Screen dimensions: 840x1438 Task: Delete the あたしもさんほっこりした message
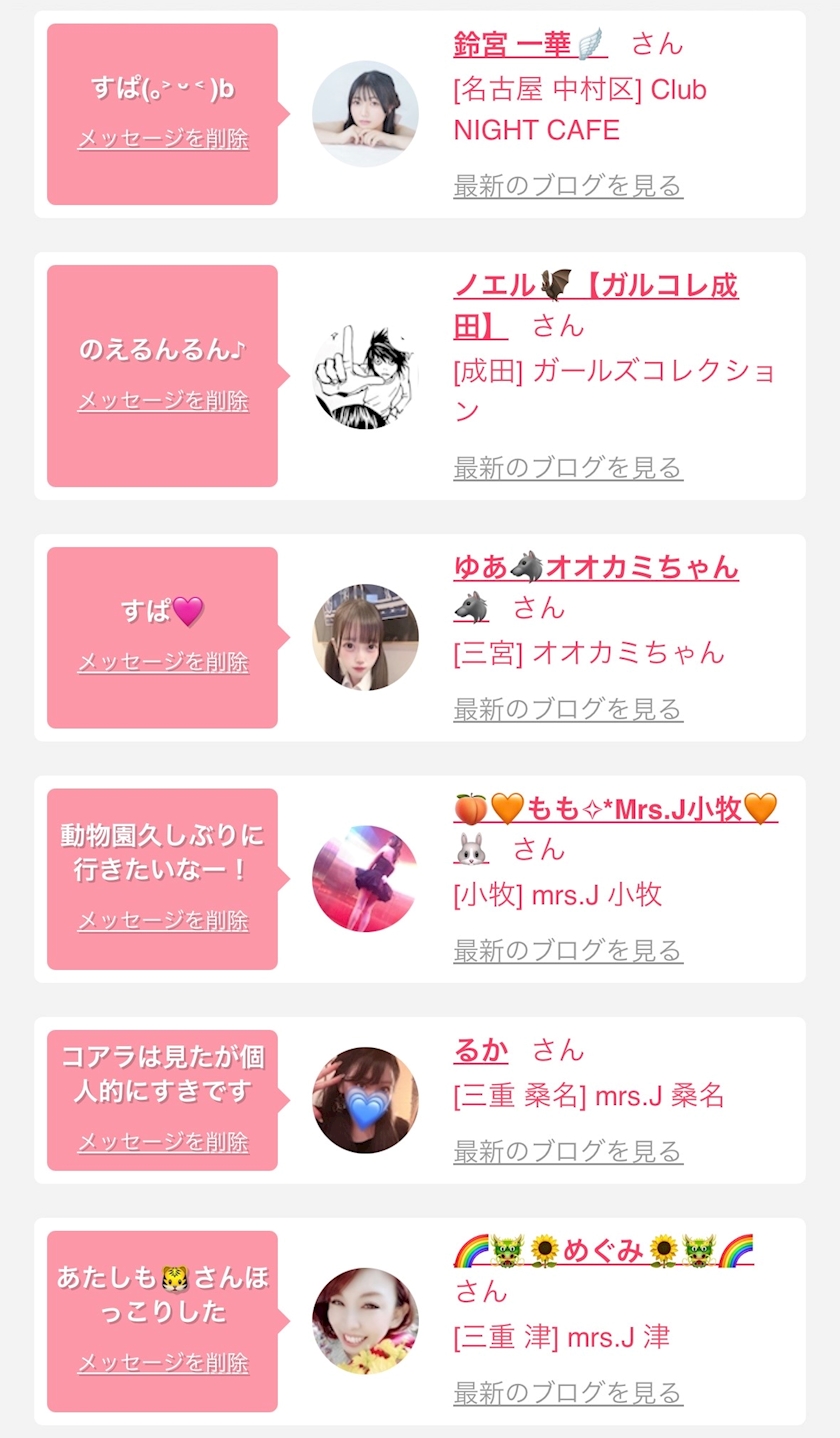[163, 1363]
